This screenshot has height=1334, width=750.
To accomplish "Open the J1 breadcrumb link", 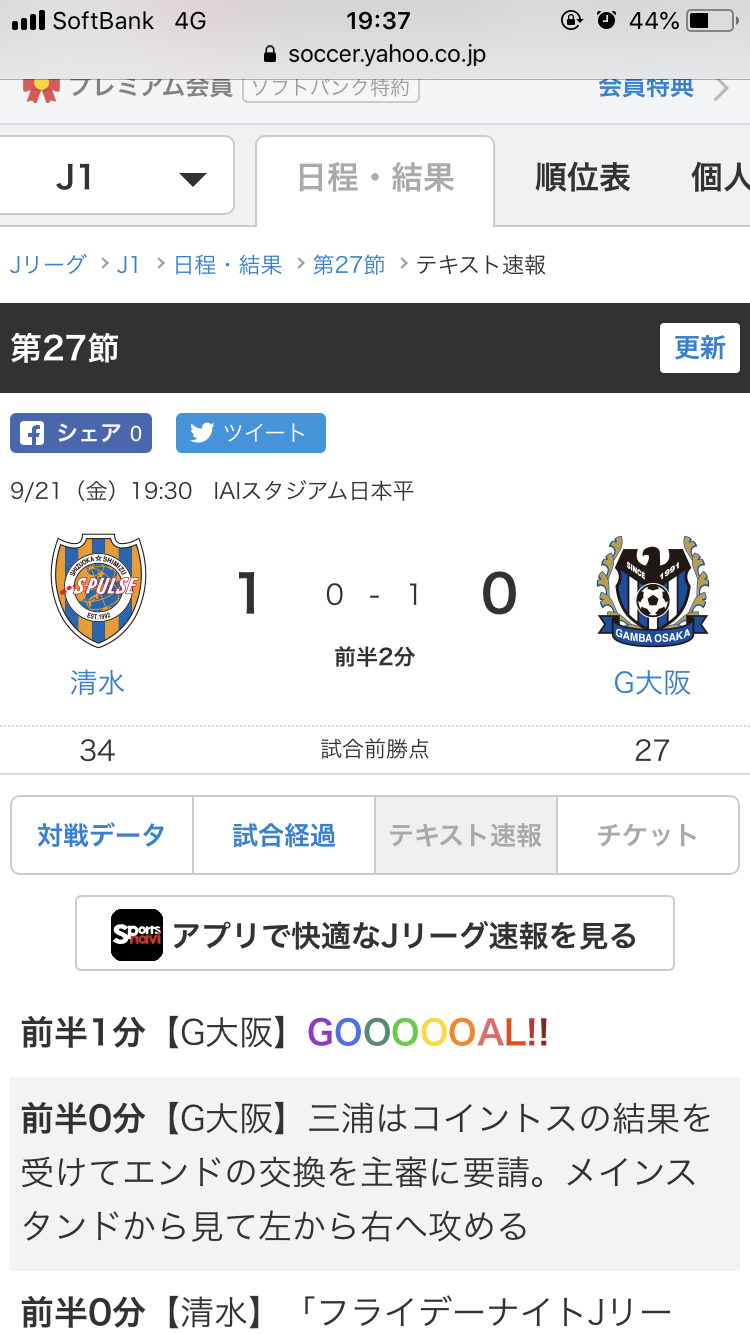I will tap(128, 265).
